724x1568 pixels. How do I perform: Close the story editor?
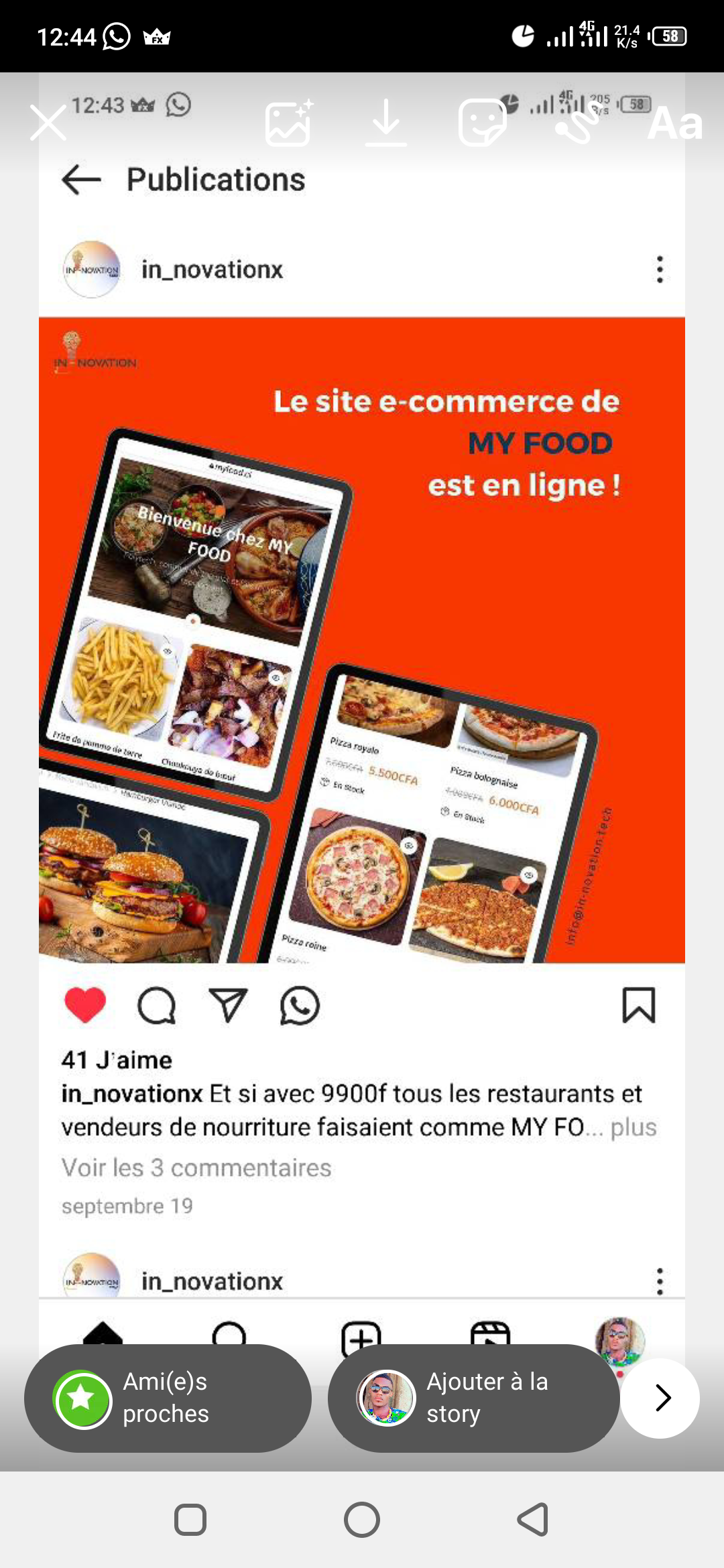pyautogui.click(x=48, y=123)
